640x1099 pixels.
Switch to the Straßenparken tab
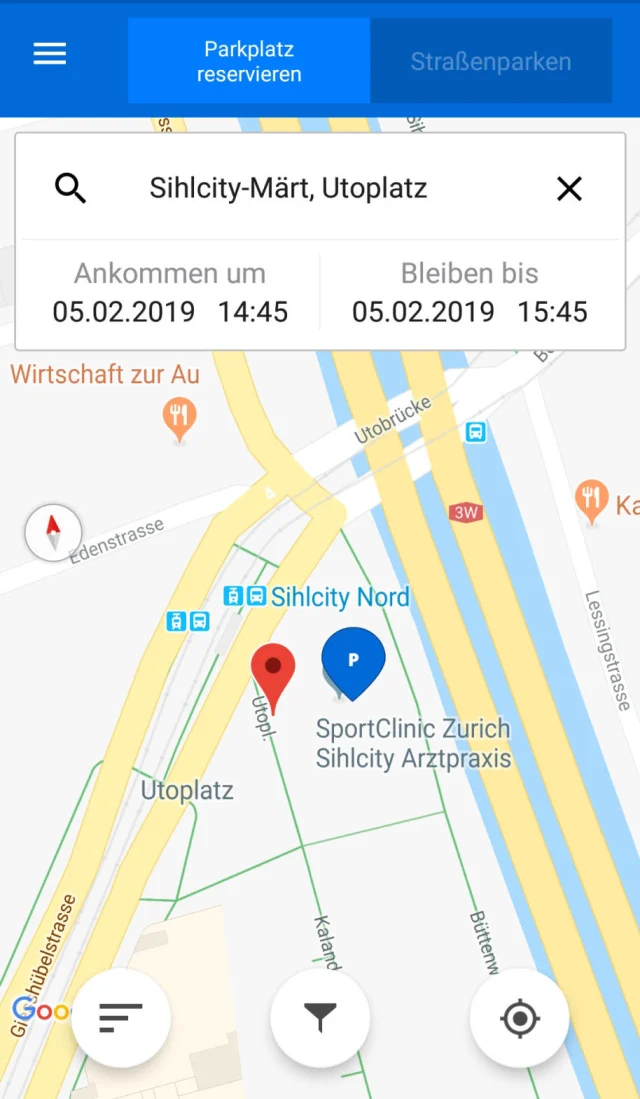tap(490, 61)
